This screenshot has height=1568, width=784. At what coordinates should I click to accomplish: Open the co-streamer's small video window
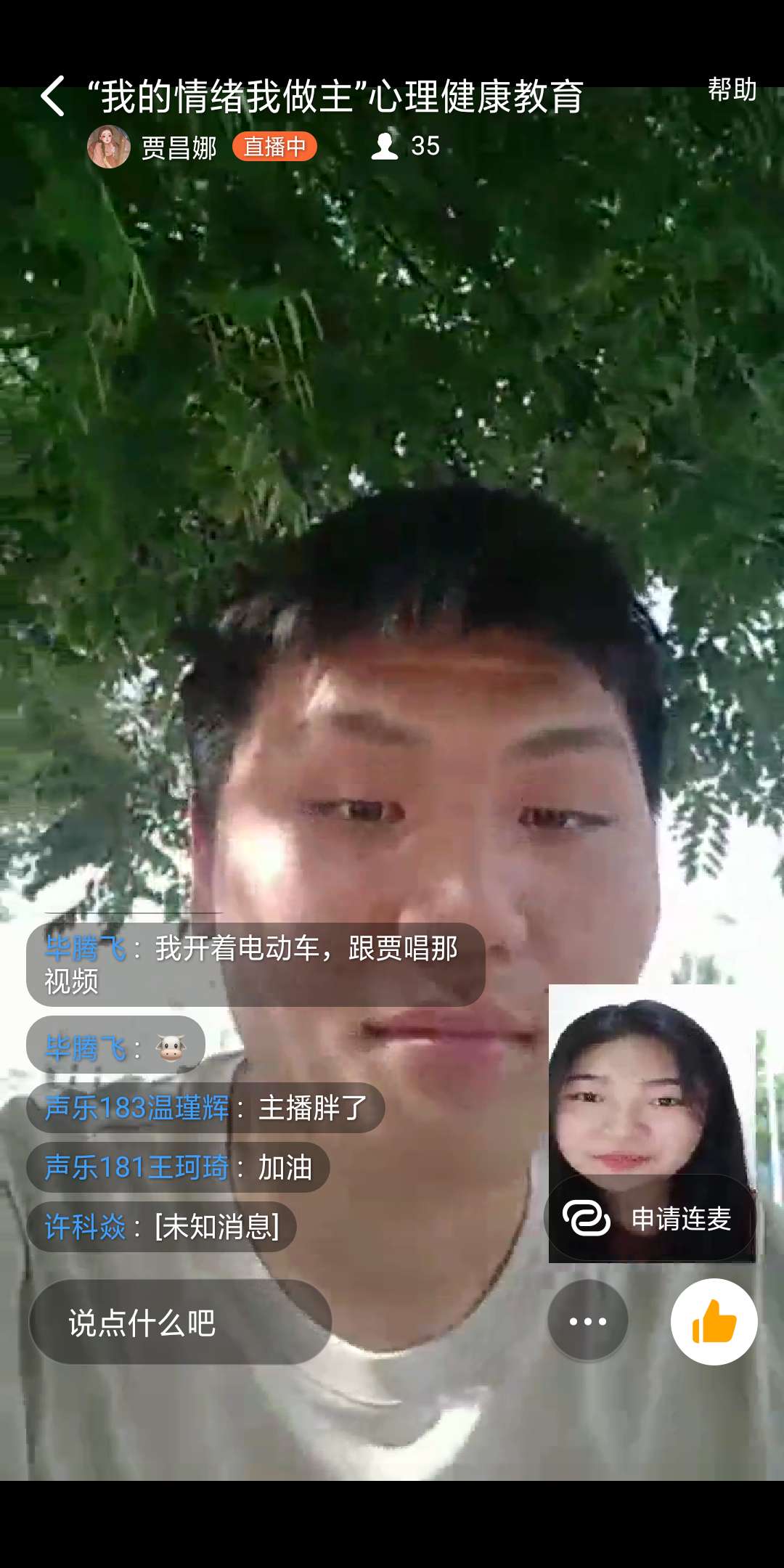tap(650, 1082)
